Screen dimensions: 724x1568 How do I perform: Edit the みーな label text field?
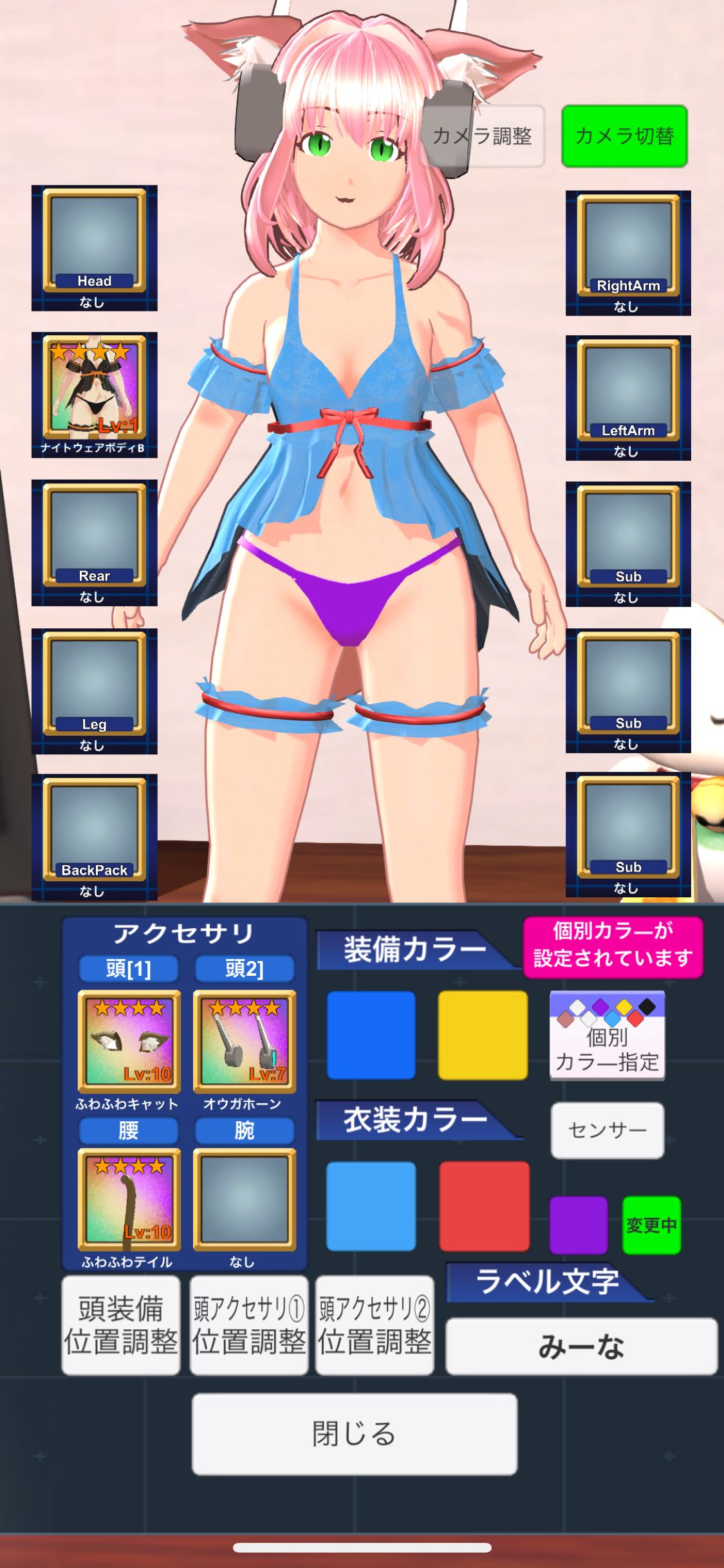click(x=581, y=1345)
